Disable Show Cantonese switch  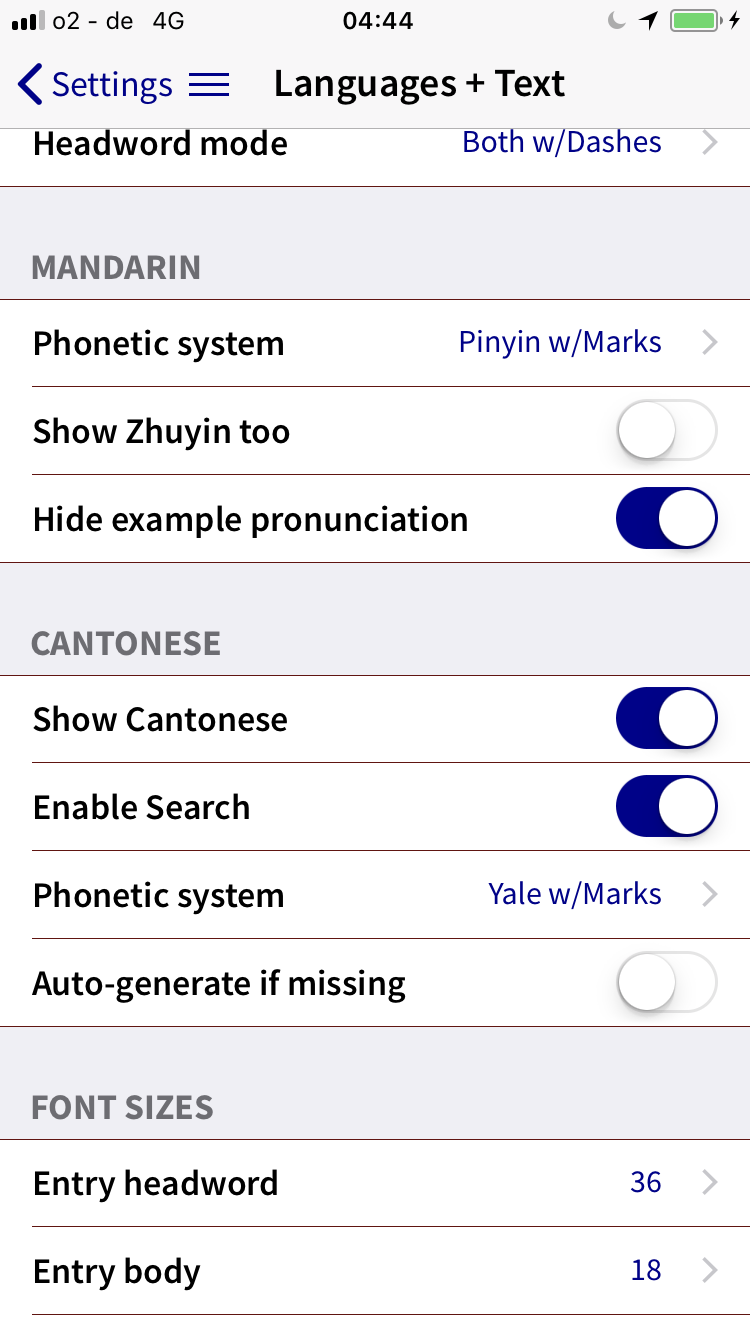point(667,719)
